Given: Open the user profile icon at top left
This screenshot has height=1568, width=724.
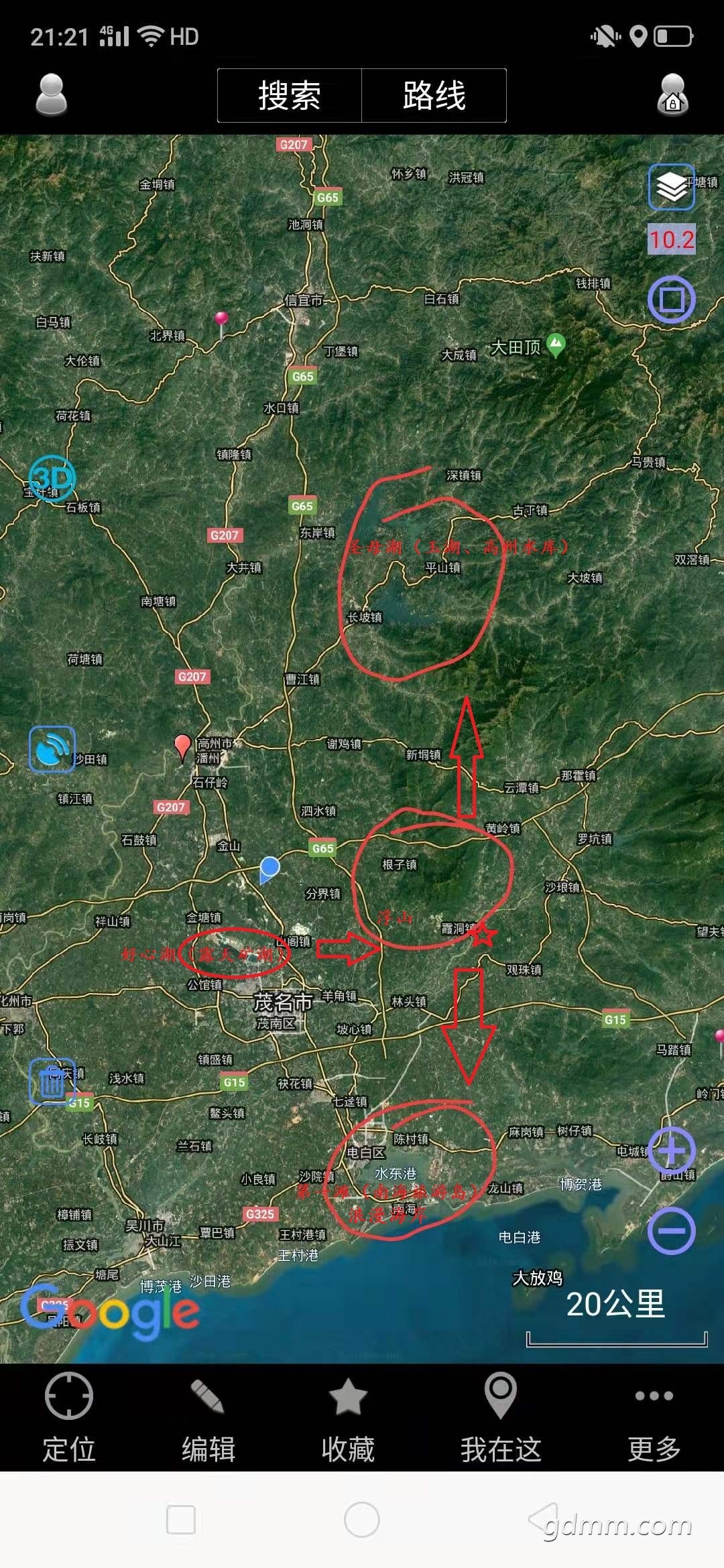Looking at the screenshot, I should click(51, 94).
